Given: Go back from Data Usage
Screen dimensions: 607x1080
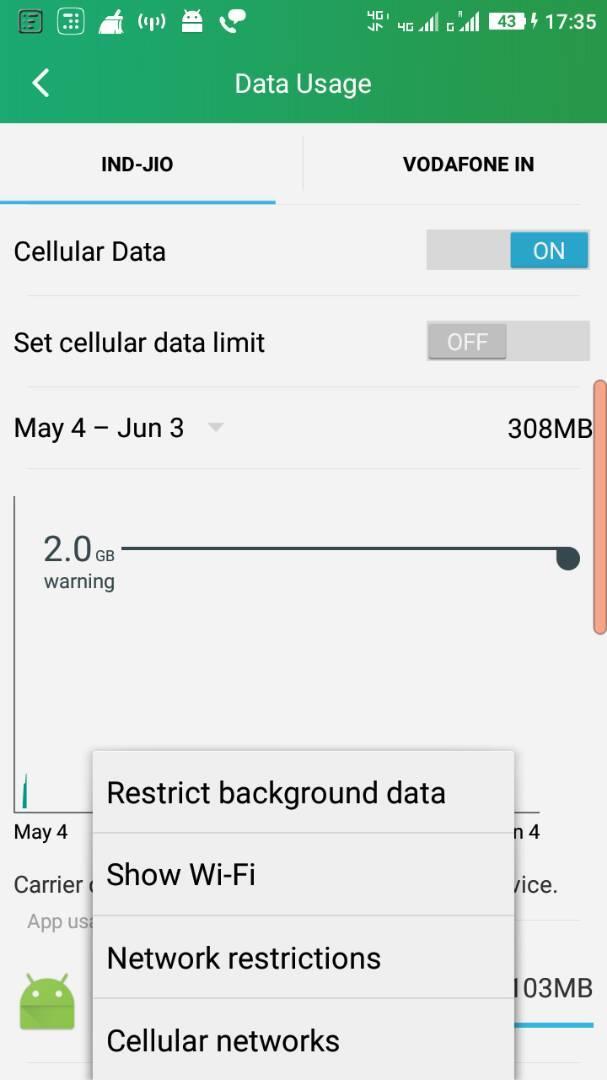Looking at the screenshot, I should [x=41, y=83].
